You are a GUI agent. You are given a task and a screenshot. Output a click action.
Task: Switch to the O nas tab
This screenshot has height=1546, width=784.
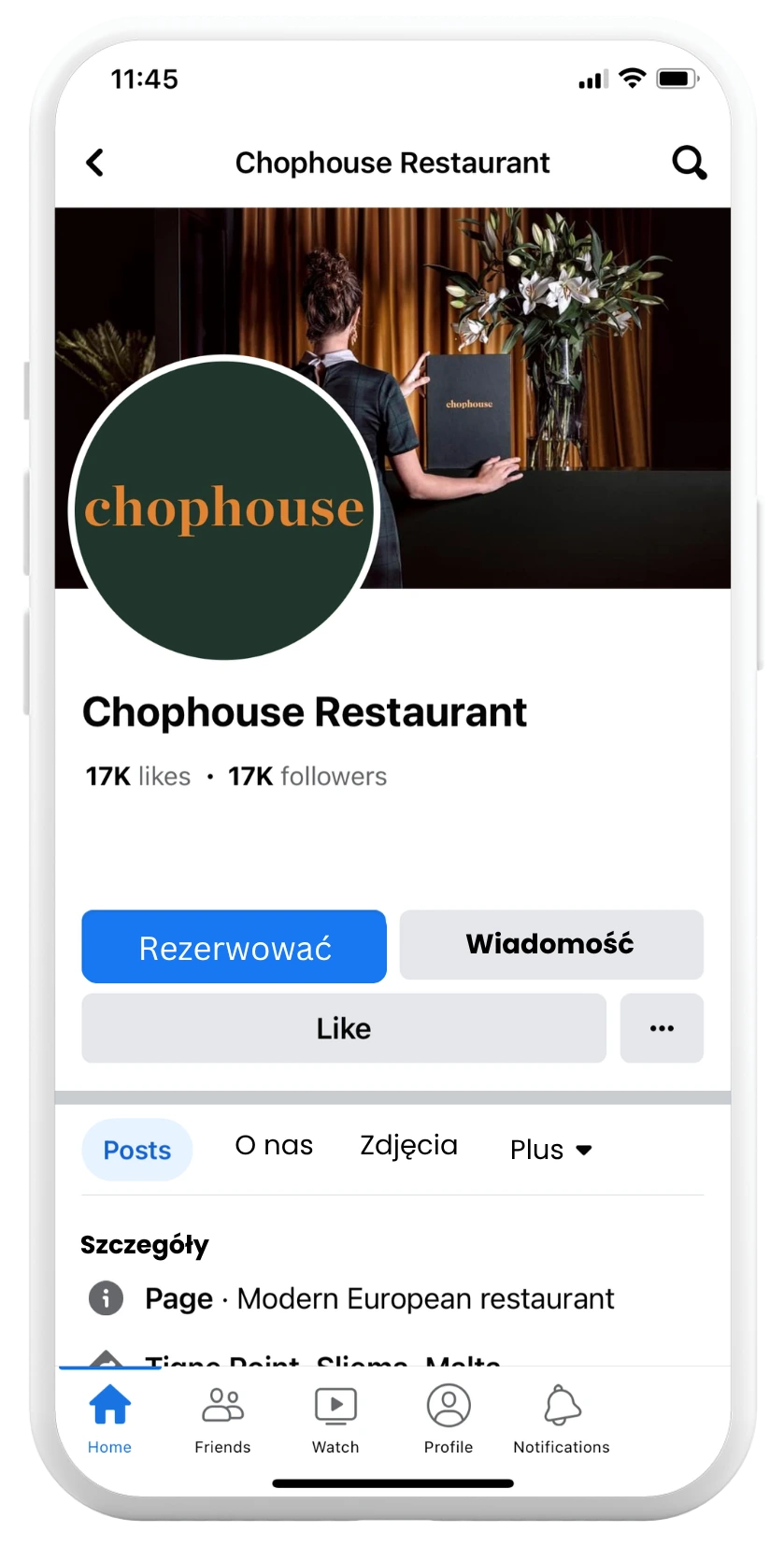(274, 1146)
